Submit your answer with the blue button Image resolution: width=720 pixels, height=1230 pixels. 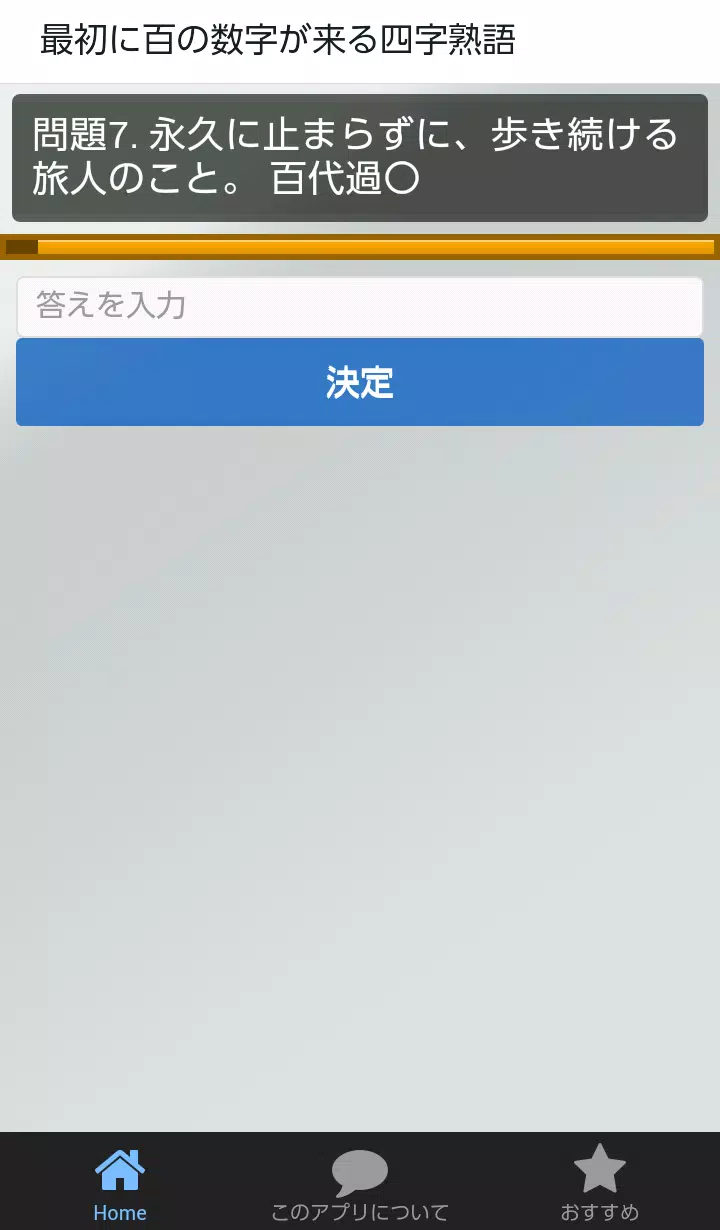pos(359,382)
